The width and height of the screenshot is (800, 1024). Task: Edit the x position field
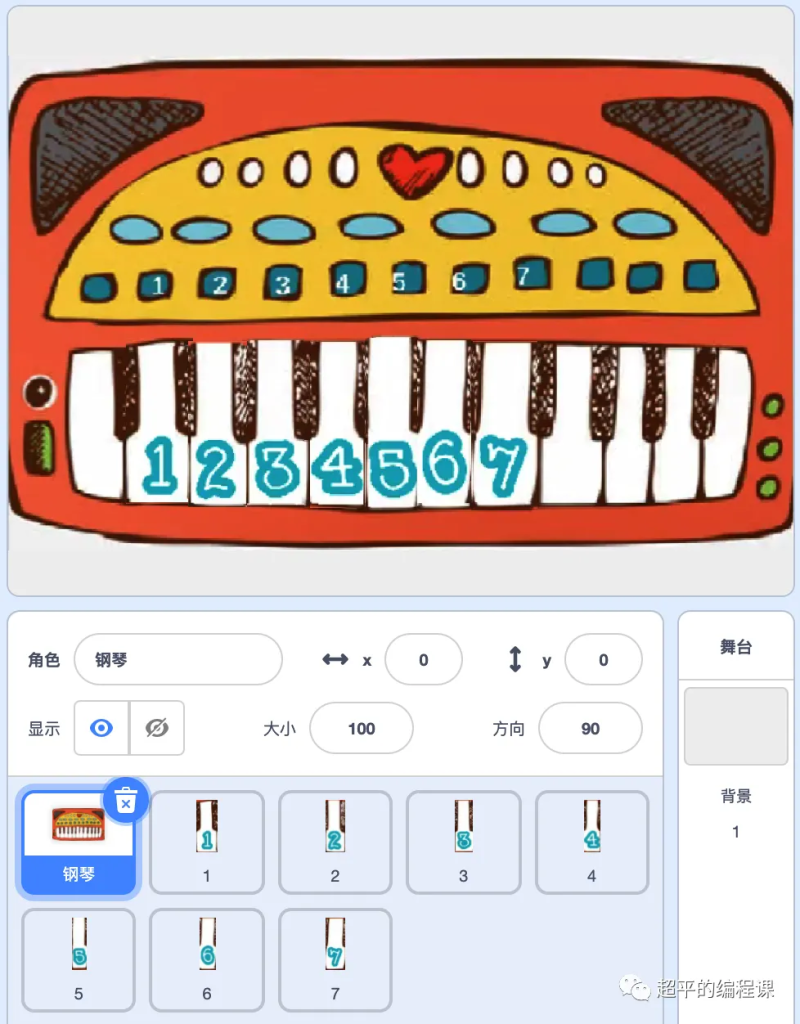point(423,660)
